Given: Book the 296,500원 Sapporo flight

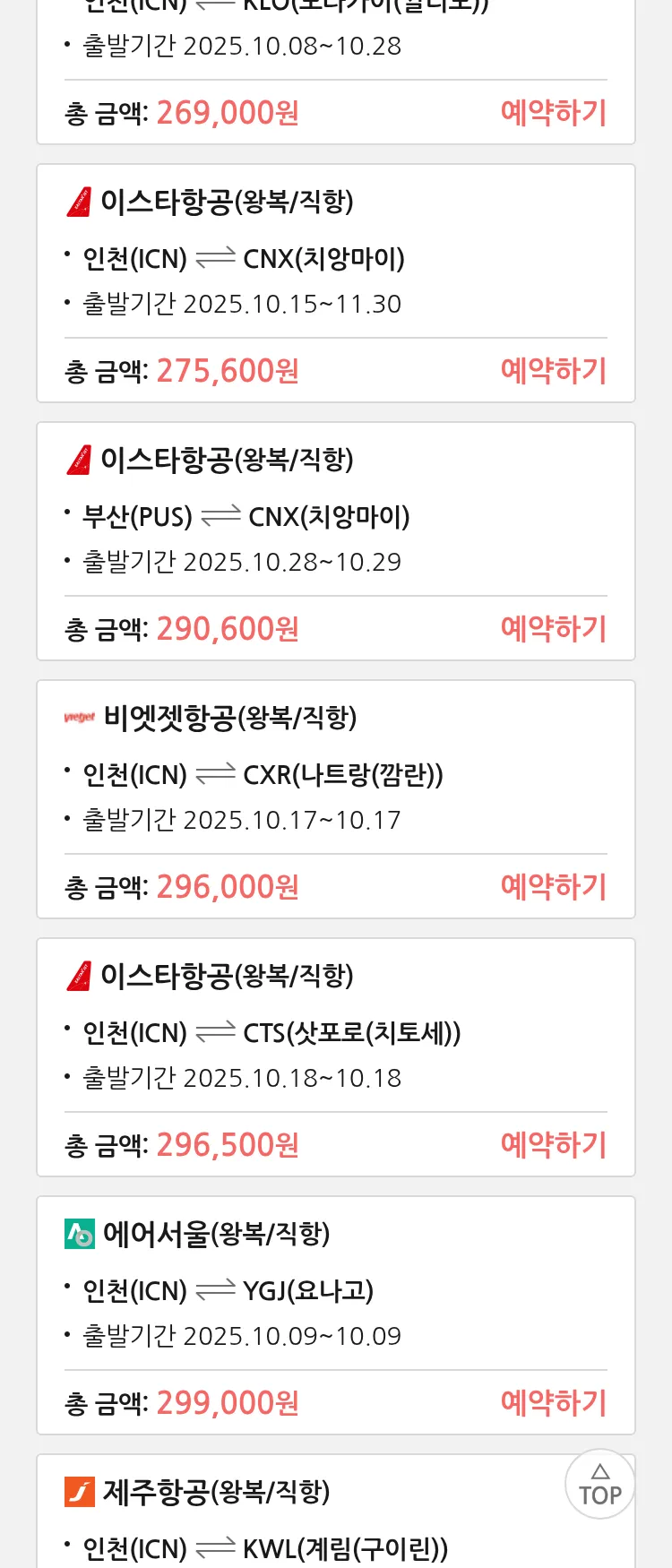Looking at the screenshot, I should click(553, 1145).
